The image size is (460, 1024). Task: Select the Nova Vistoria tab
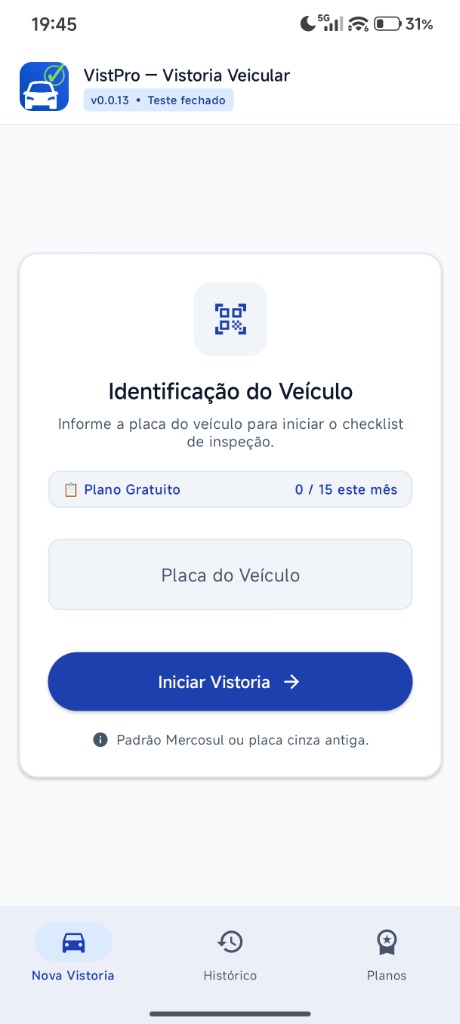[x=73, y=957]
